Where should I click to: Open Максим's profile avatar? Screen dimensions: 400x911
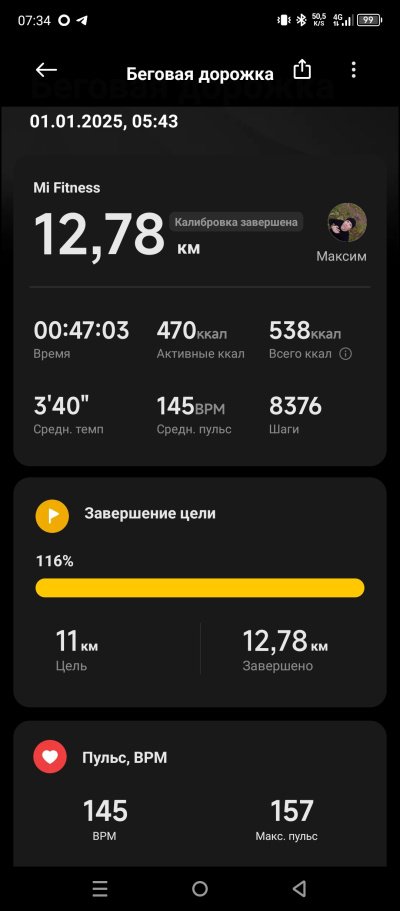pos(347,223)
